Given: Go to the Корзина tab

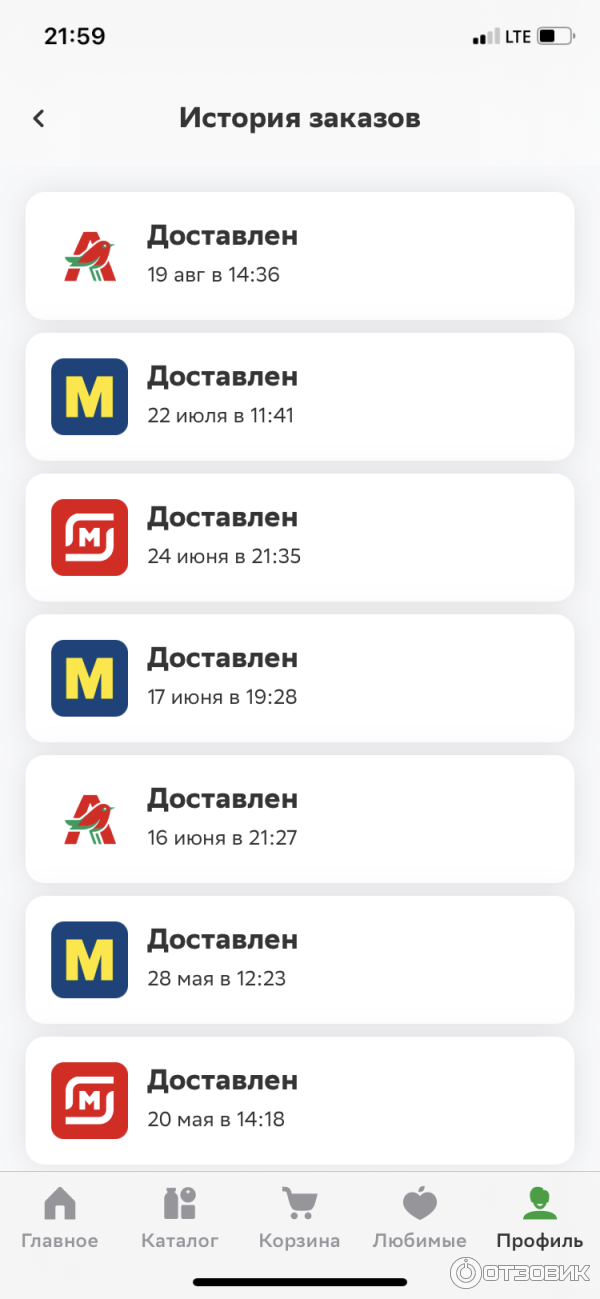Looking at the screenshot, I should coord(299,1218).
